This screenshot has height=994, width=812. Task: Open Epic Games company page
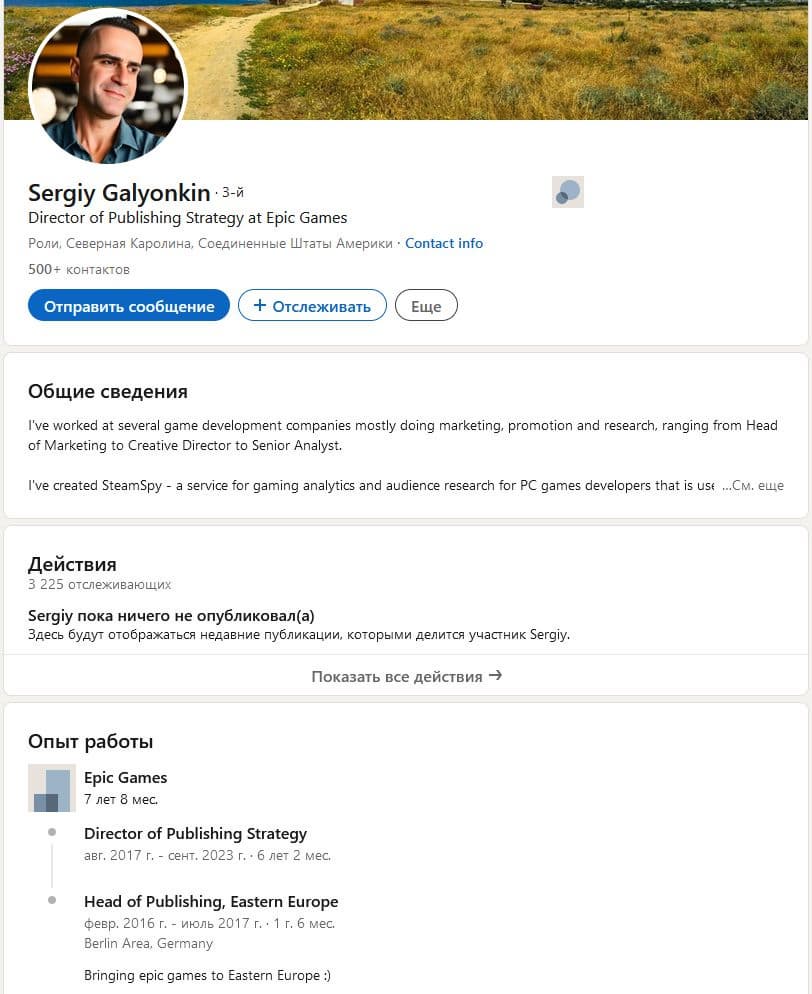[x=126, y=778]
